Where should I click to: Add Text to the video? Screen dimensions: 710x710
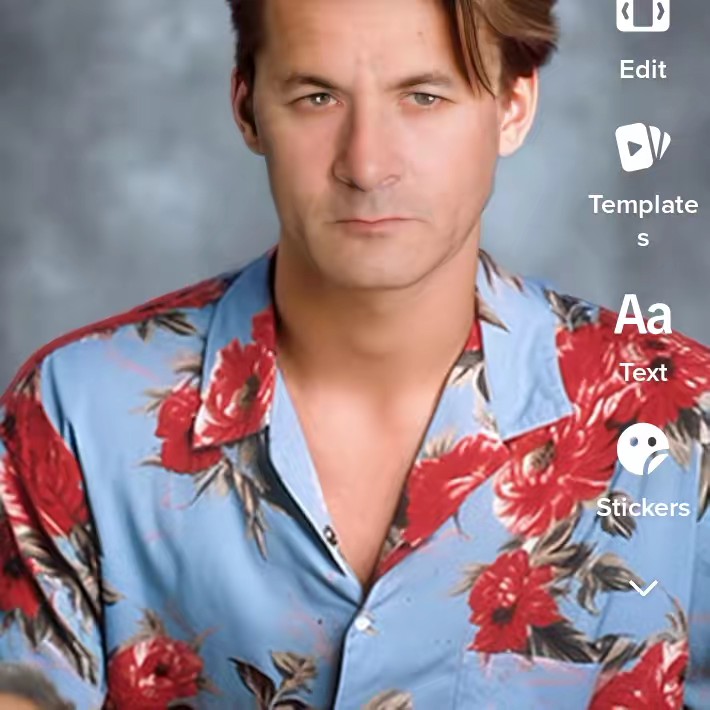642,318
